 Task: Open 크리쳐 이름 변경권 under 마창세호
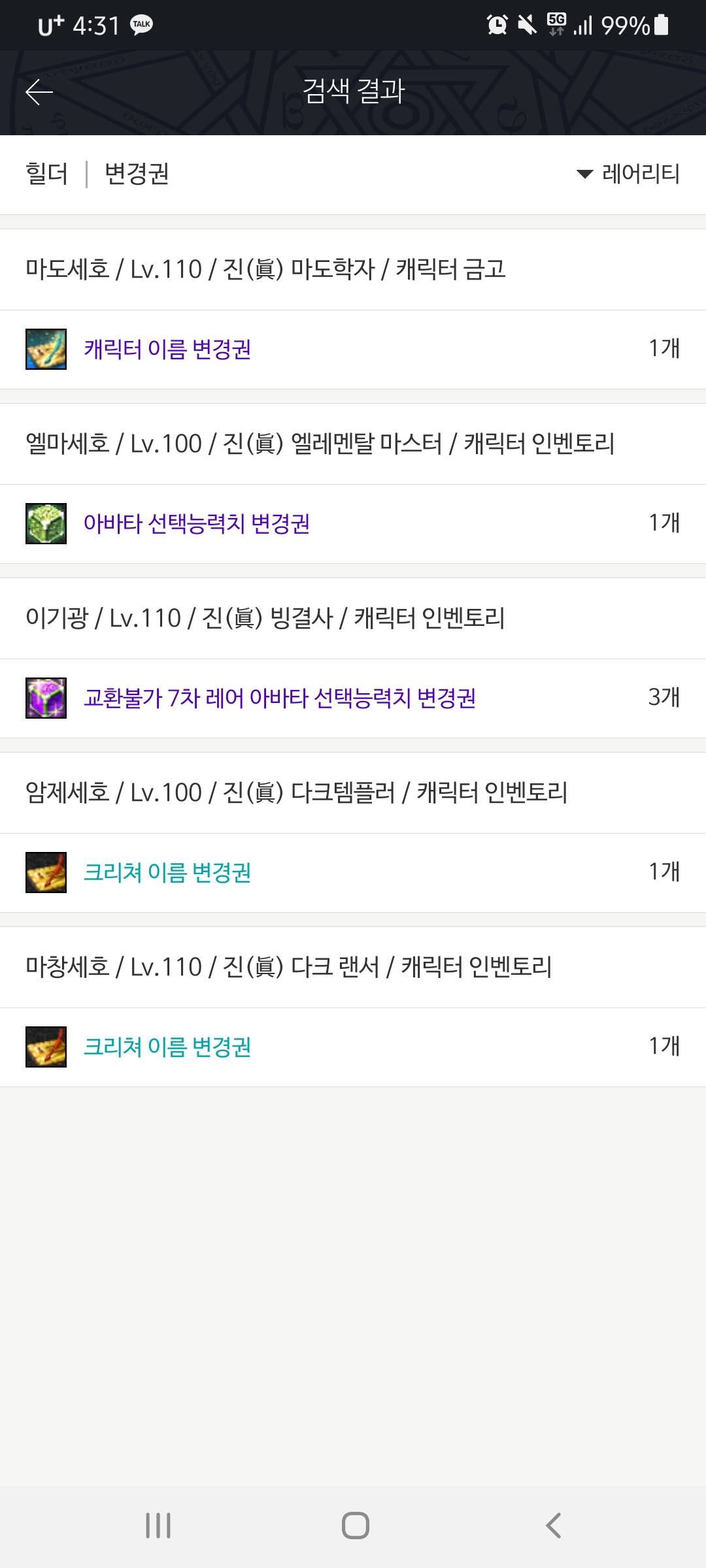click(353, 1047)
